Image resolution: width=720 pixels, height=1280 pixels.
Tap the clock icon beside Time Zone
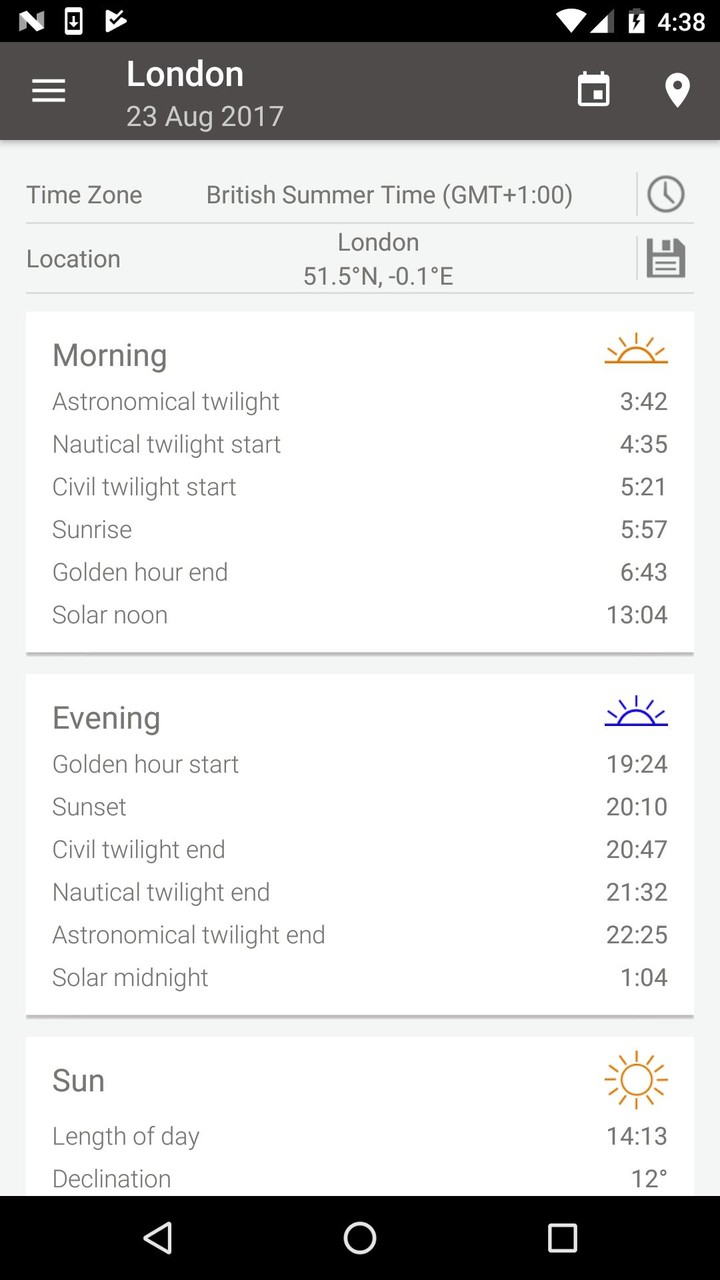pos(665,194)
